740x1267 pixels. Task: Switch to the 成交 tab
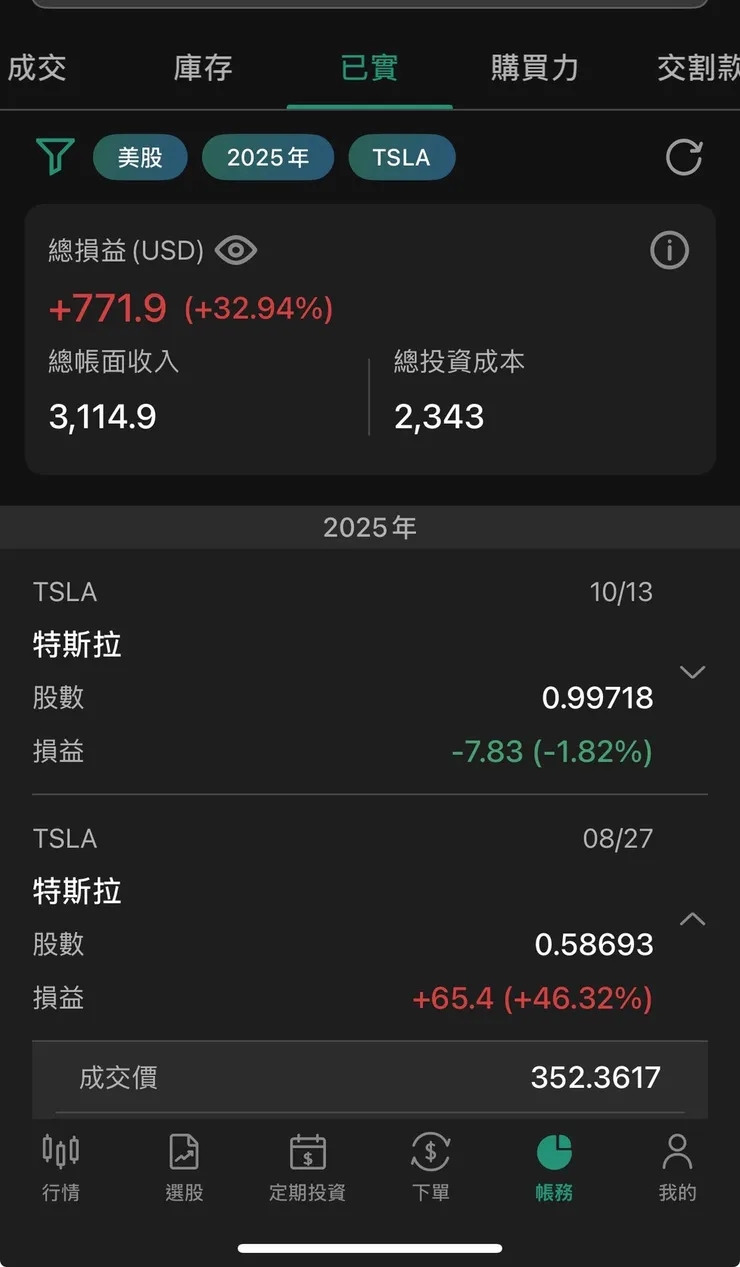[37, 68]
